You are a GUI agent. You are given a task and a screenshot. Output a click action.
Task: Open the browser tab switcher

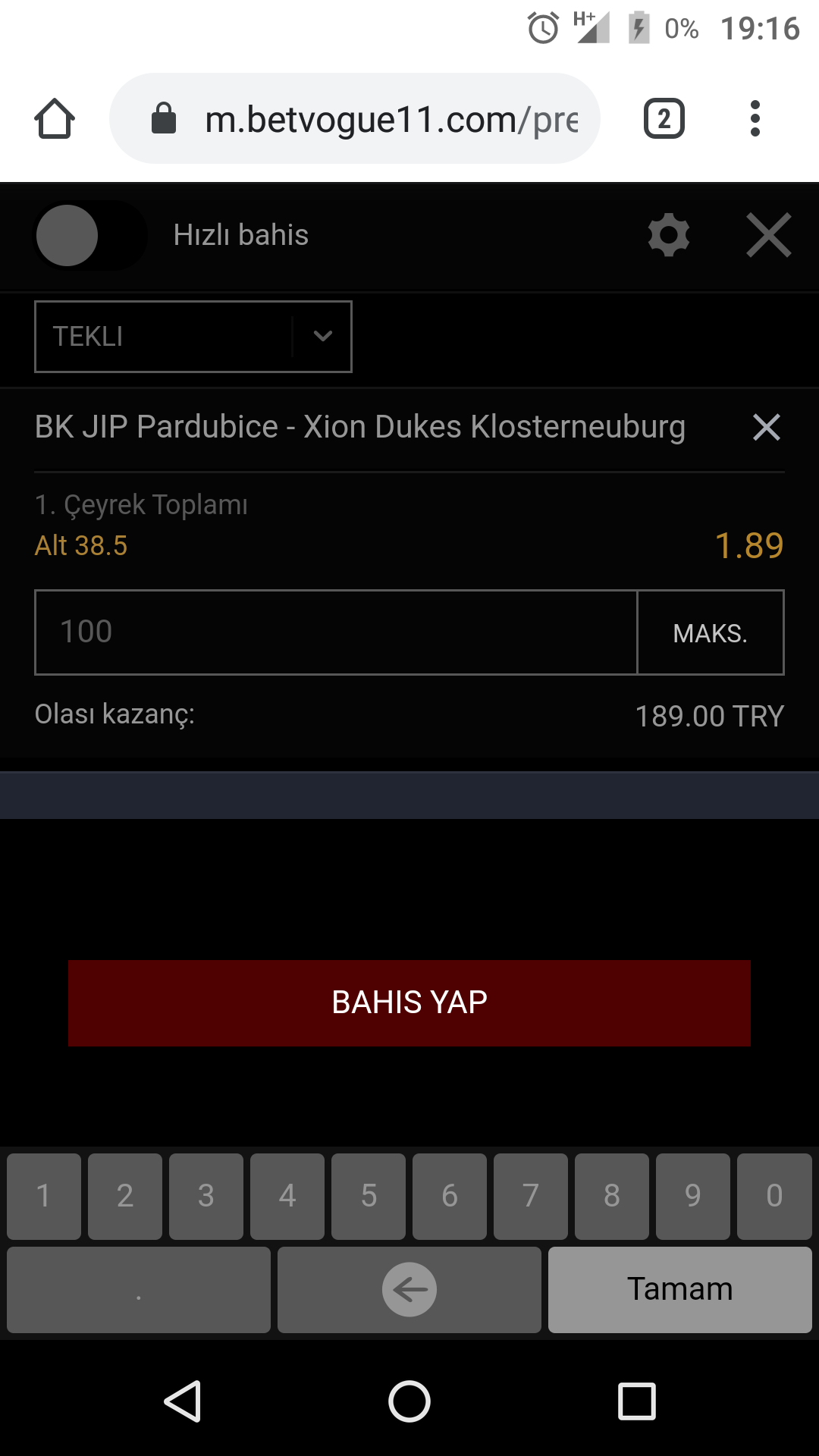[664, 119]
